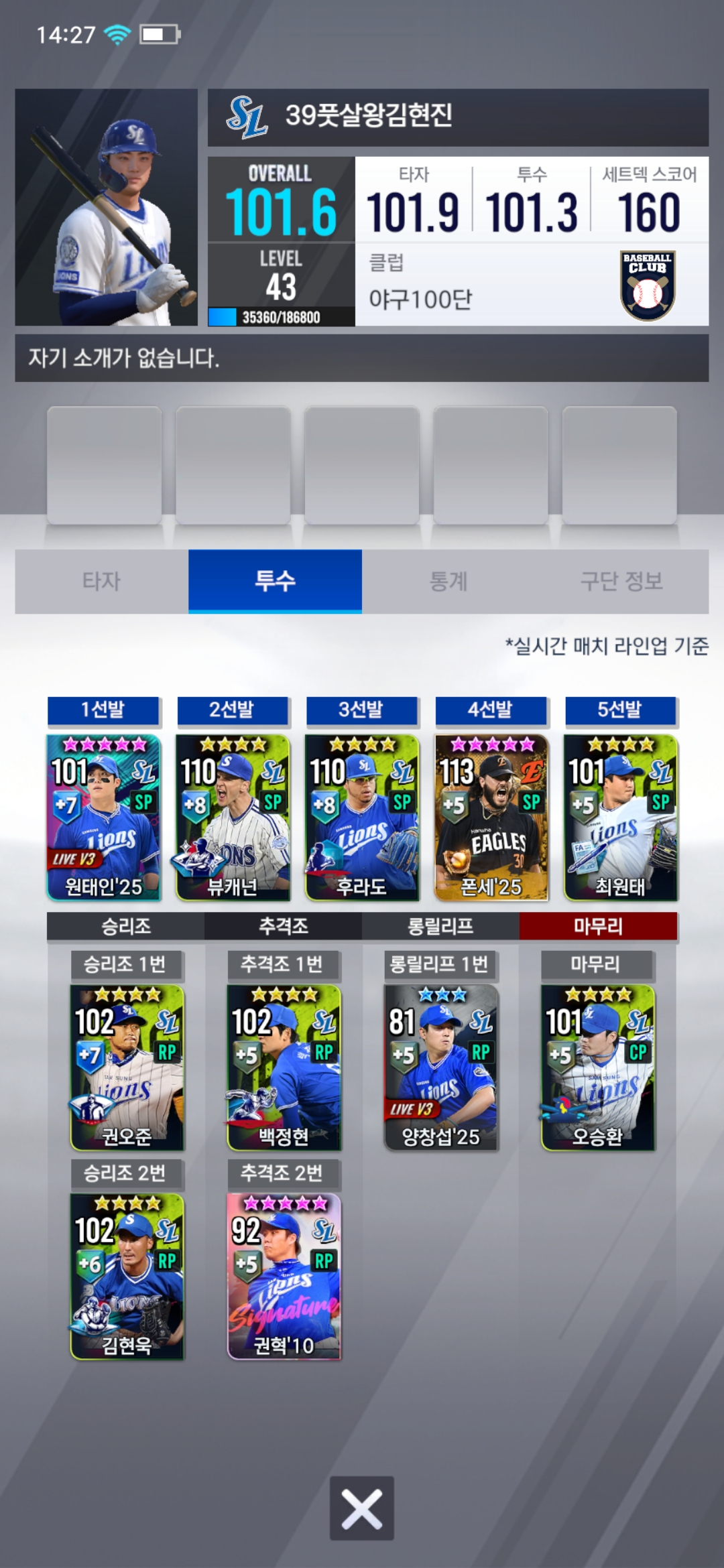Screen dimensions: 724x1568
Task: Switch to the 구단 정보 tab
Action: [x=621, y=581]
